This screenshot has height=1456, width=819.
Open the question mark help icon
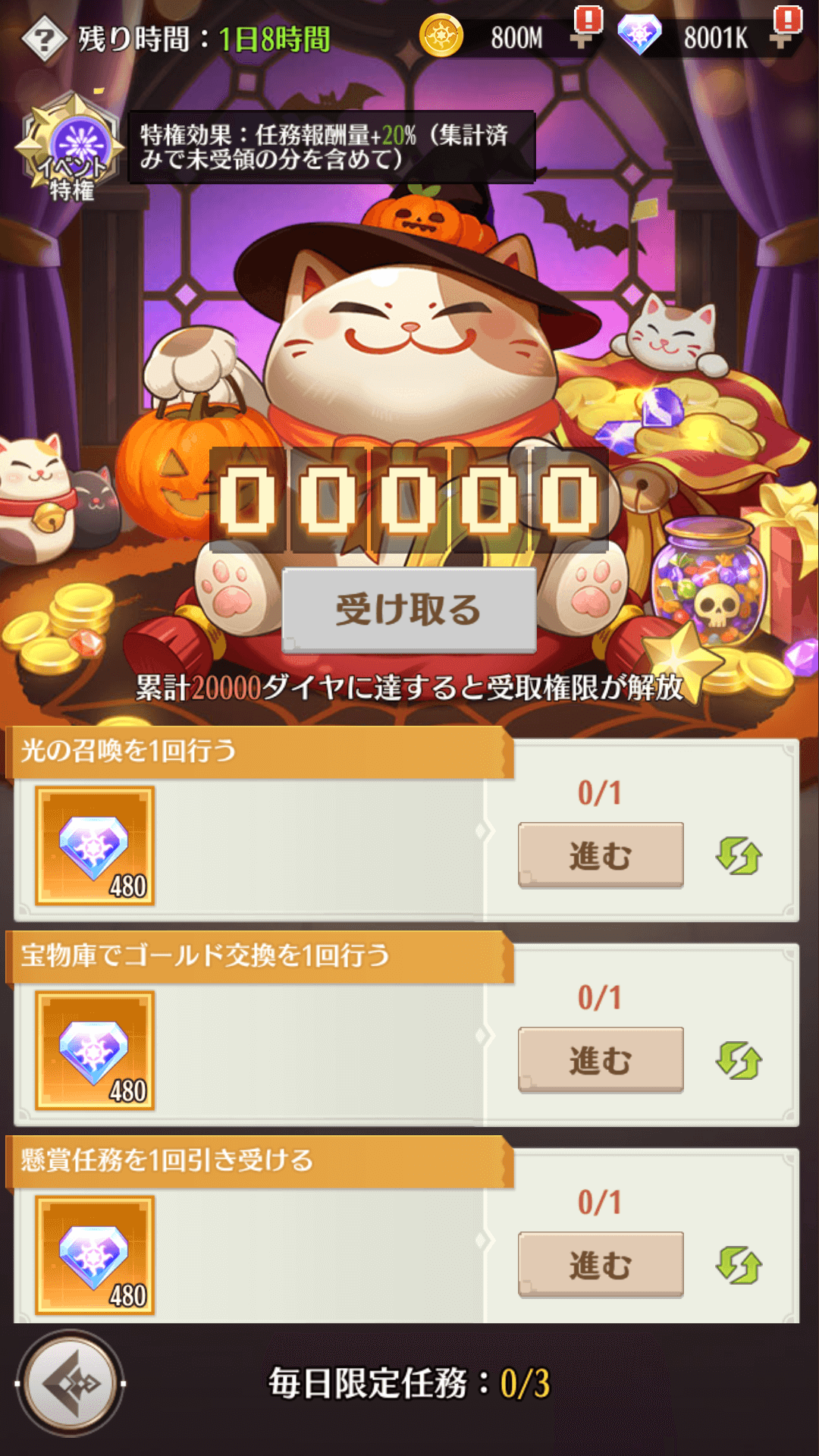(x=44, y=38)
